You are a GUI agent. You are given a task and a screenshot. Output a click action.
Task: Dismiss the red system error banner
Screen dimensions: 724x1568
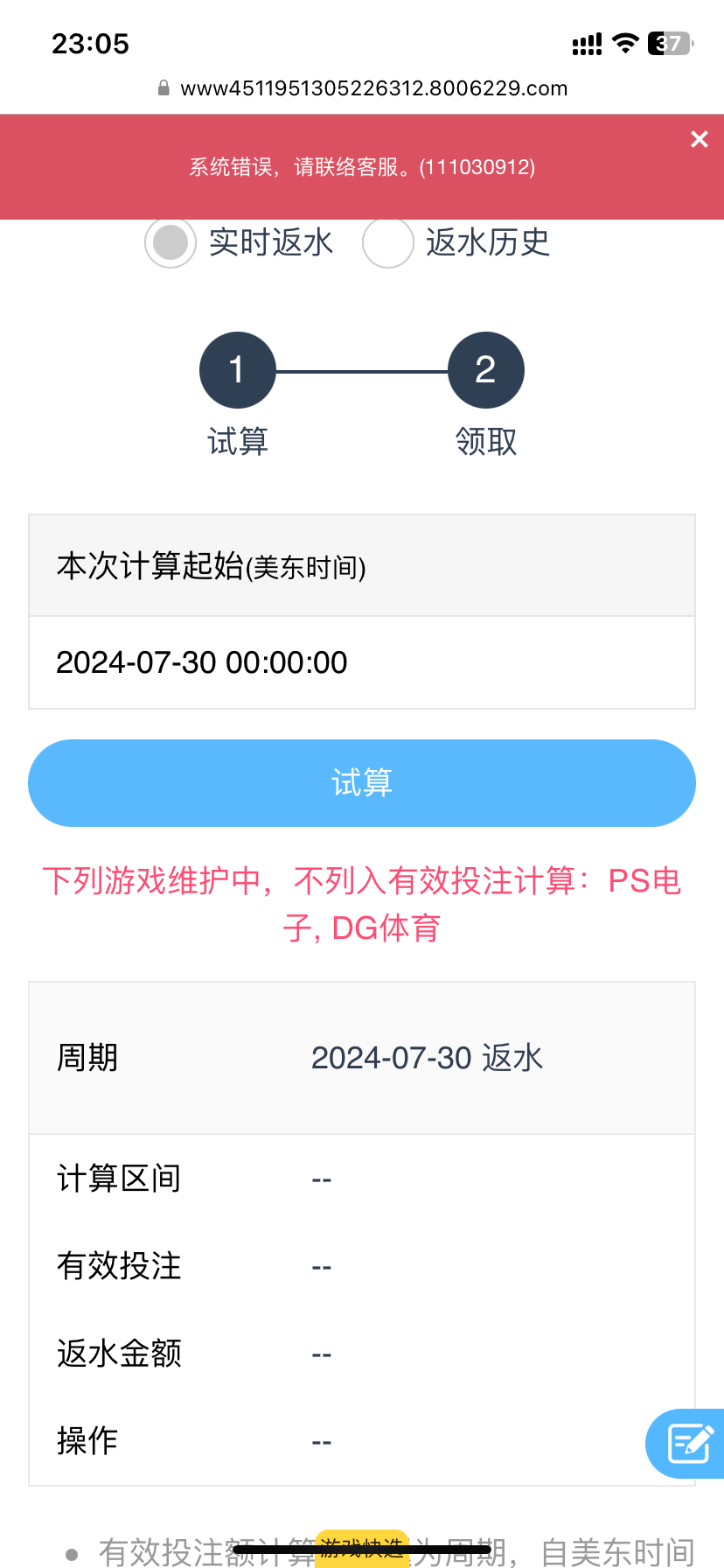coord(699,138)
